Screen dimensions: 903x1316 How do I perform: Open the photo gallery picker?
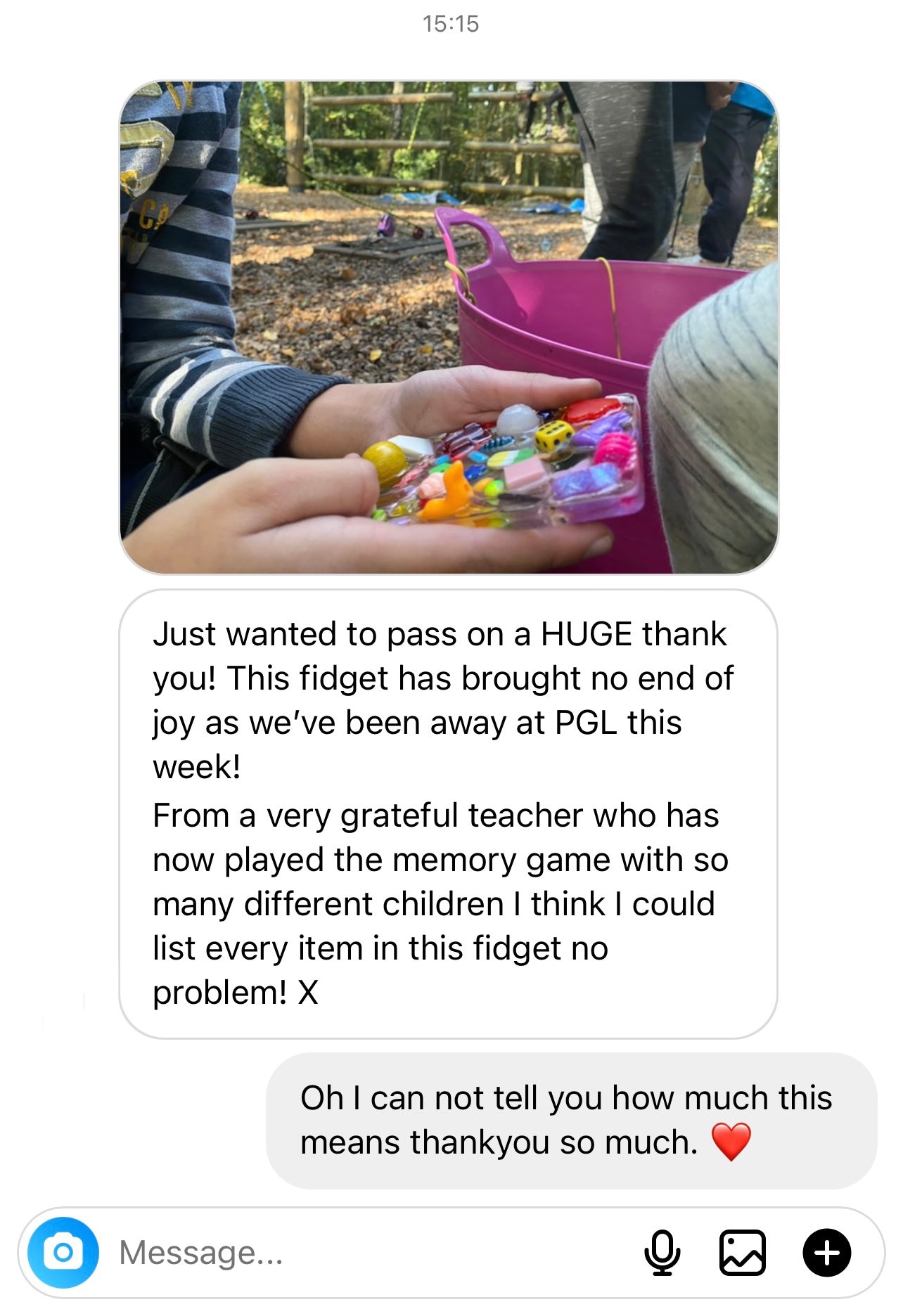click(742, 1252)
